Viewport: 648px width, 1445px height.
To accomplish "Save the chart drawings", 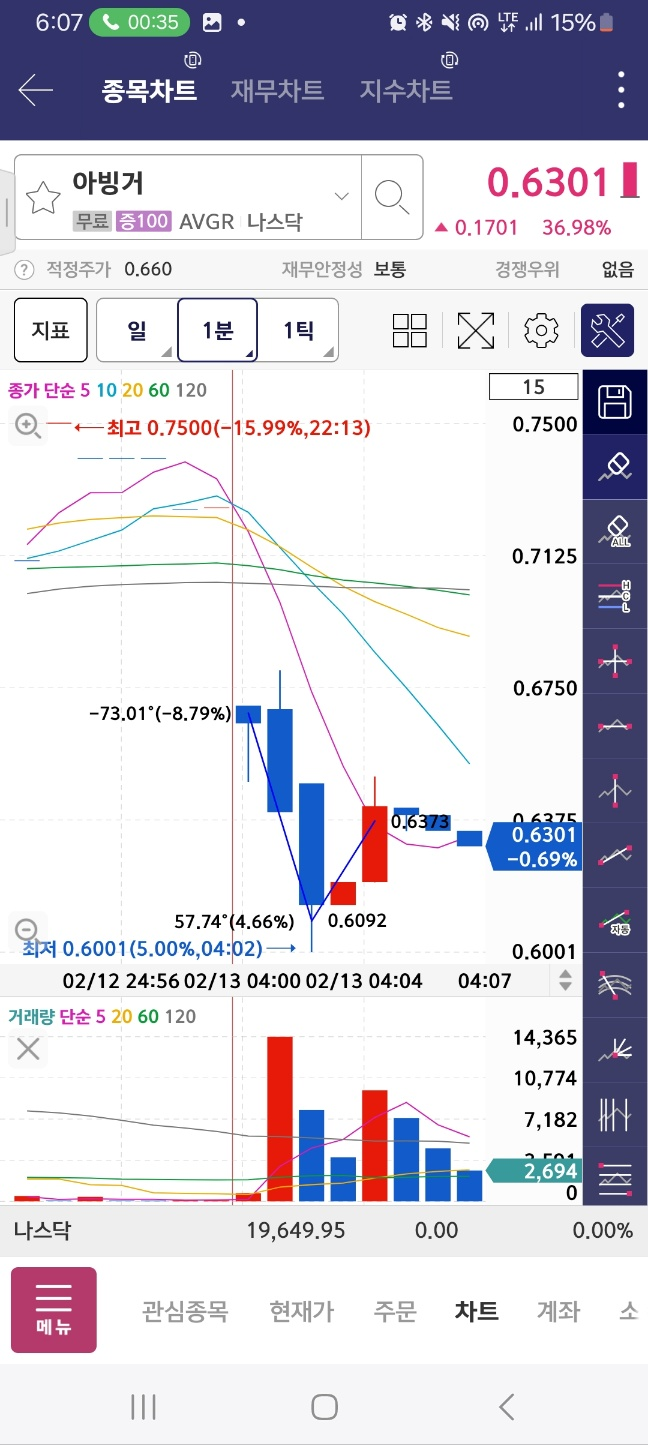I will pyautogui.click(x=613, y=403).
